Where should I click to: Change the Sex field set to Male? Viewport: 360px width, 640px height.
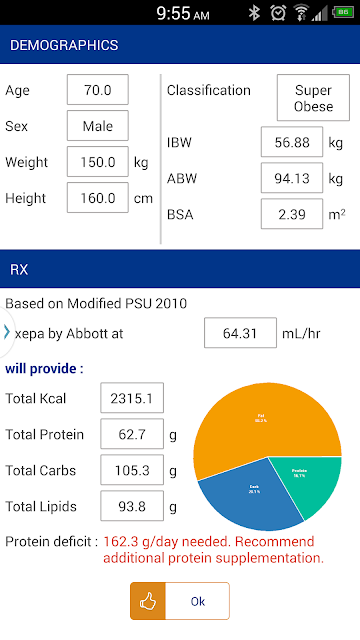tap(98, 125)
